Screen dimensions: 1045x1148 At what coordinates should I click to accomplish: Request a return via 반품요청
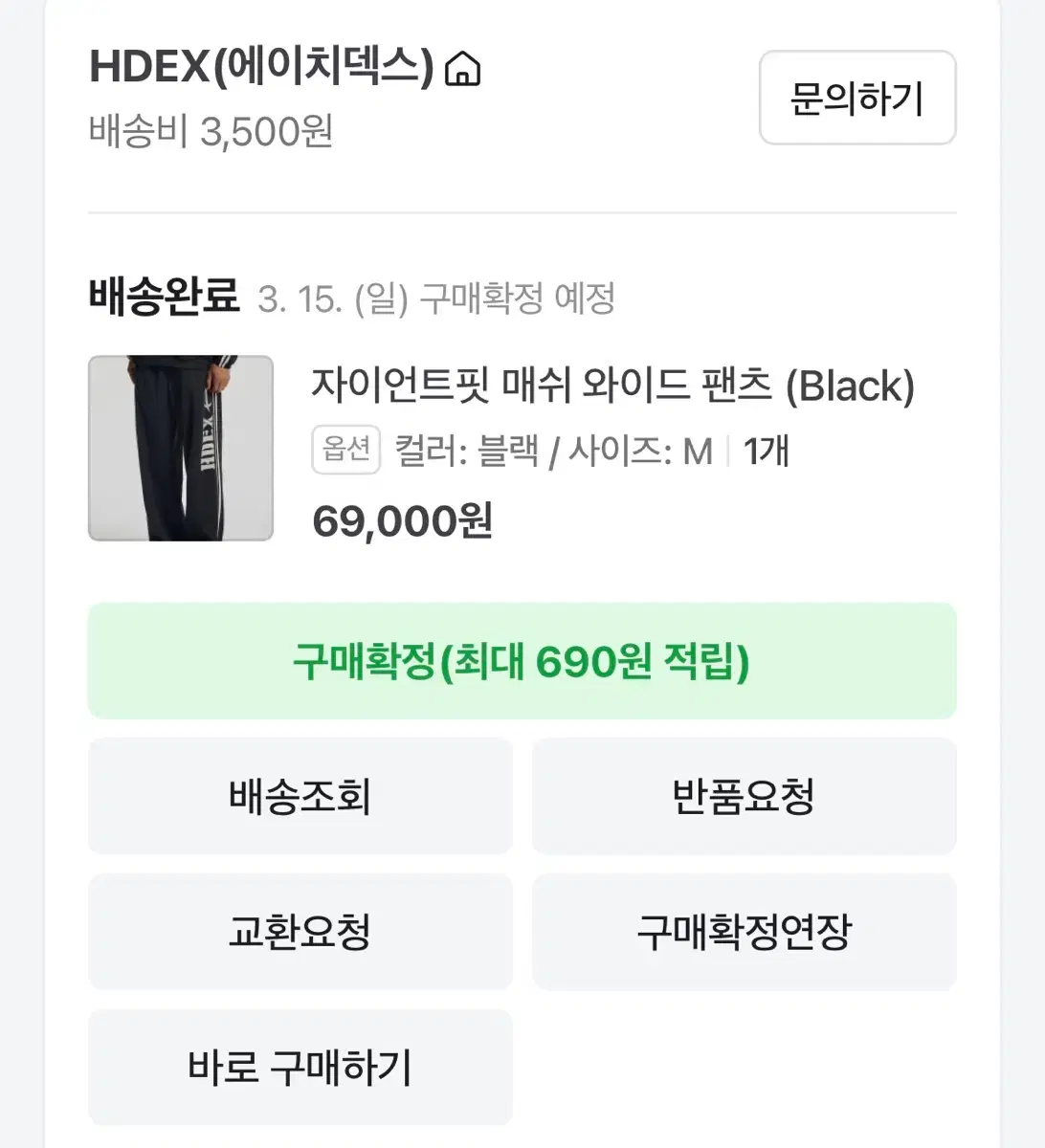745,797
